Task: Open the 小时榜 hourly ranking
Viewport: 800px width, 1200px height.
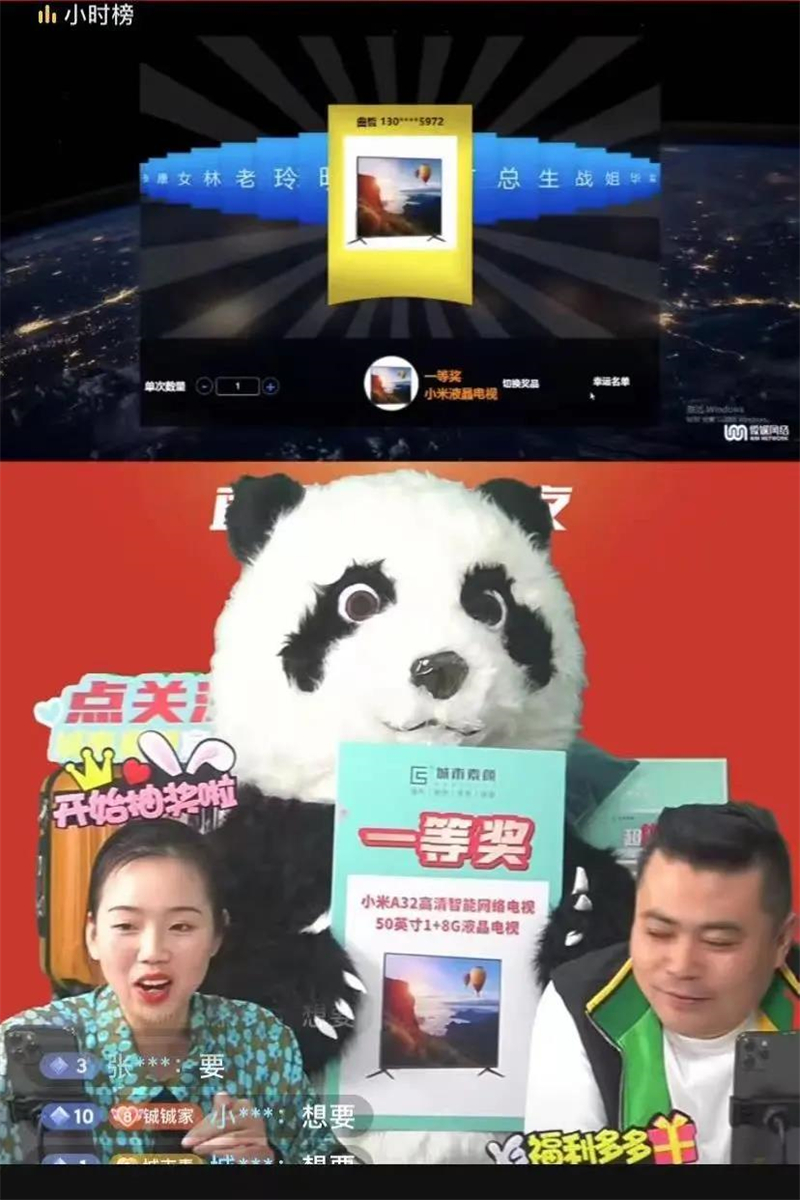Action: 85,15
